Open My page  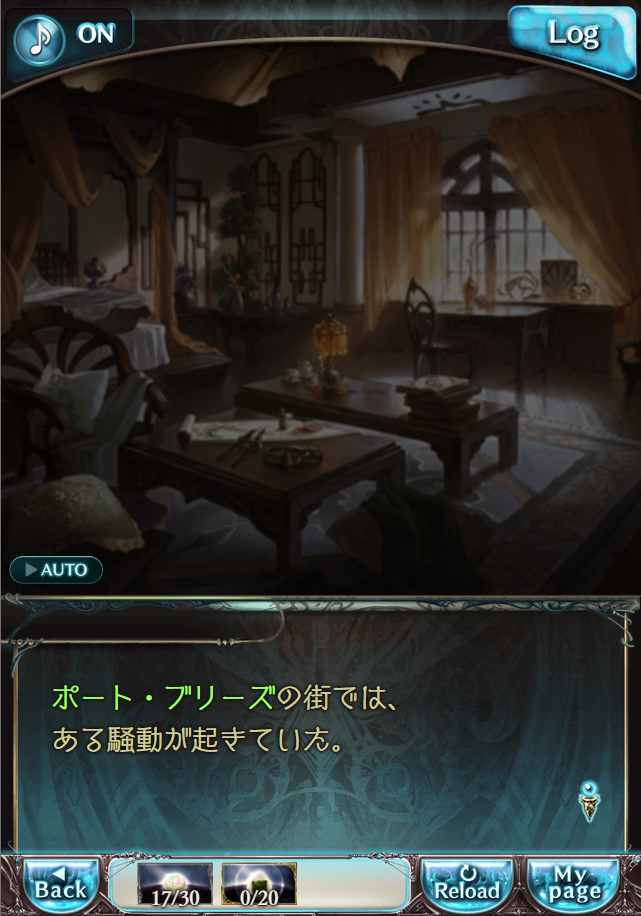pos(574,884)
